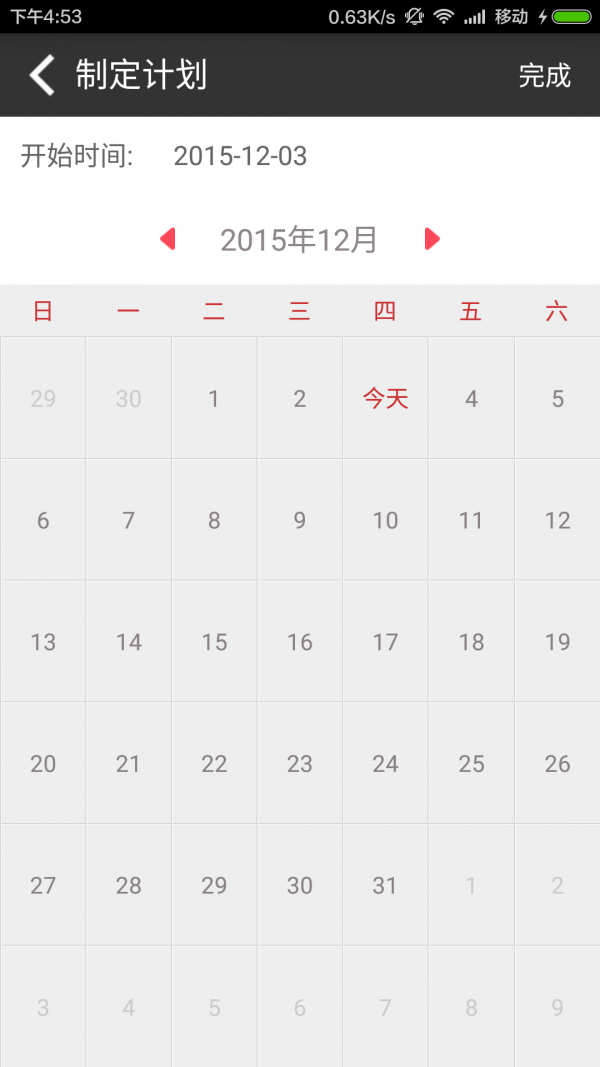This screenshot has width=600, height=1067.
Task: Choose December 12 in the calendar
Action: pyautogui.click(x=557, y=520)
